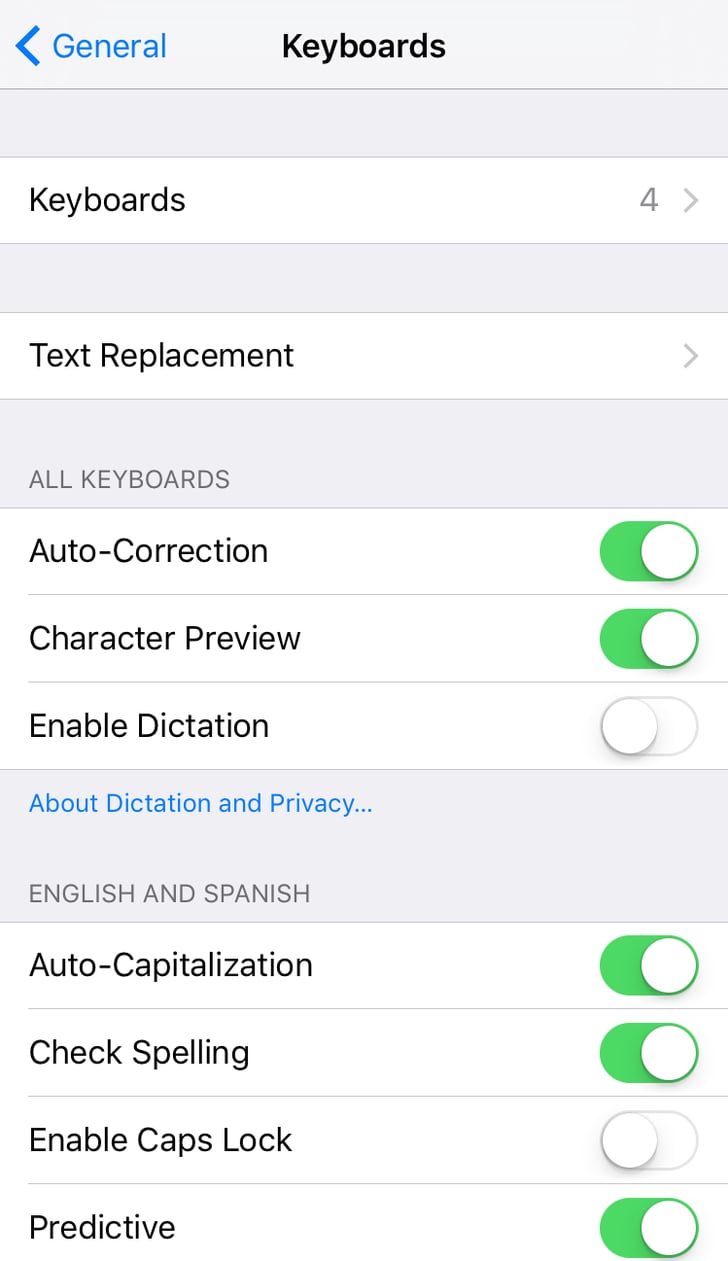The height and width of the screenshot is (1261, 728).
Task: Tap the number 4 beside Keyboards
Action: coord(649,200)
